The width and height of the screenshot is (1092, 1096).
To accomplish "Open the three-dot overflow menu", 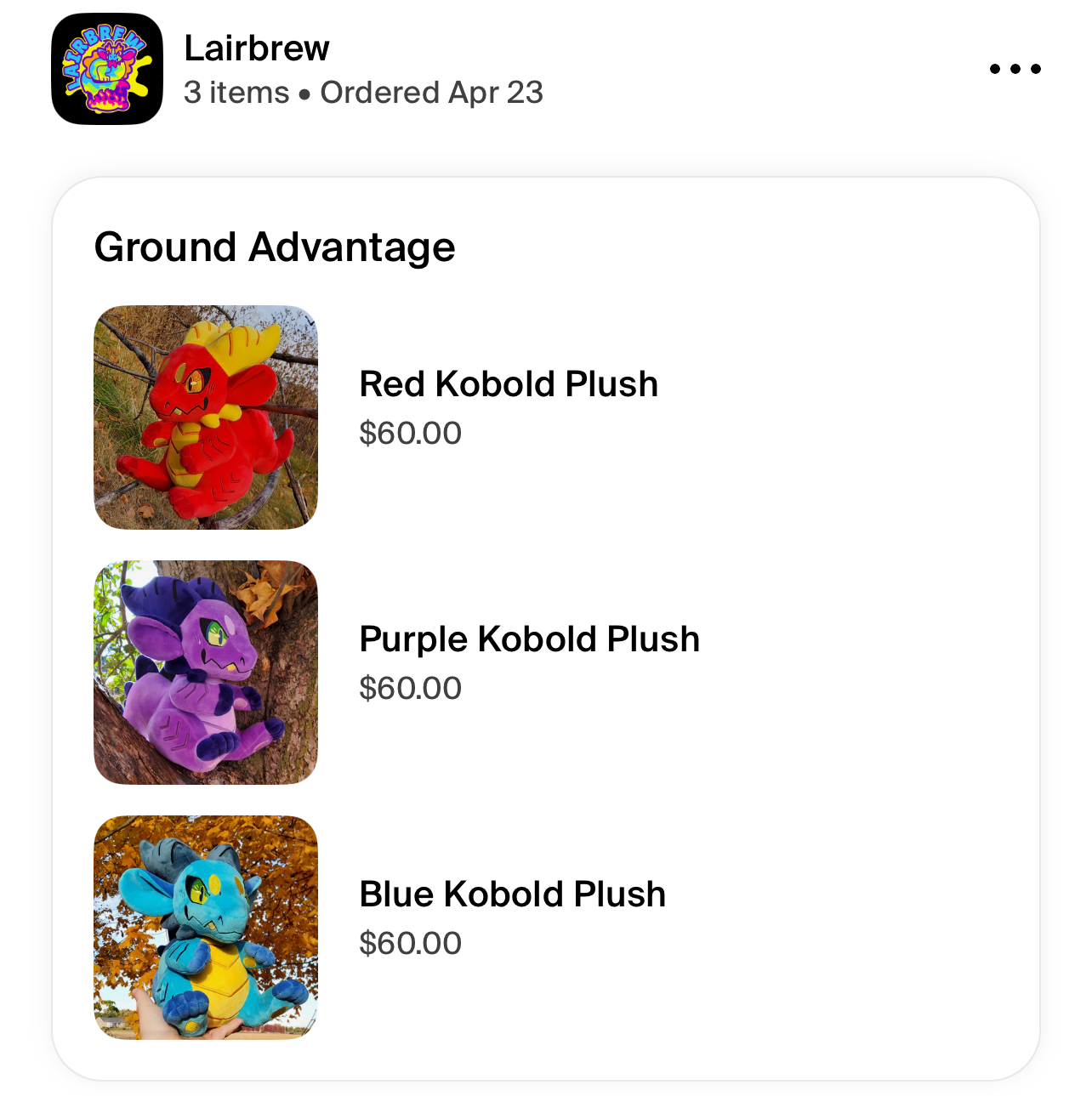I will click(1015, 69).
